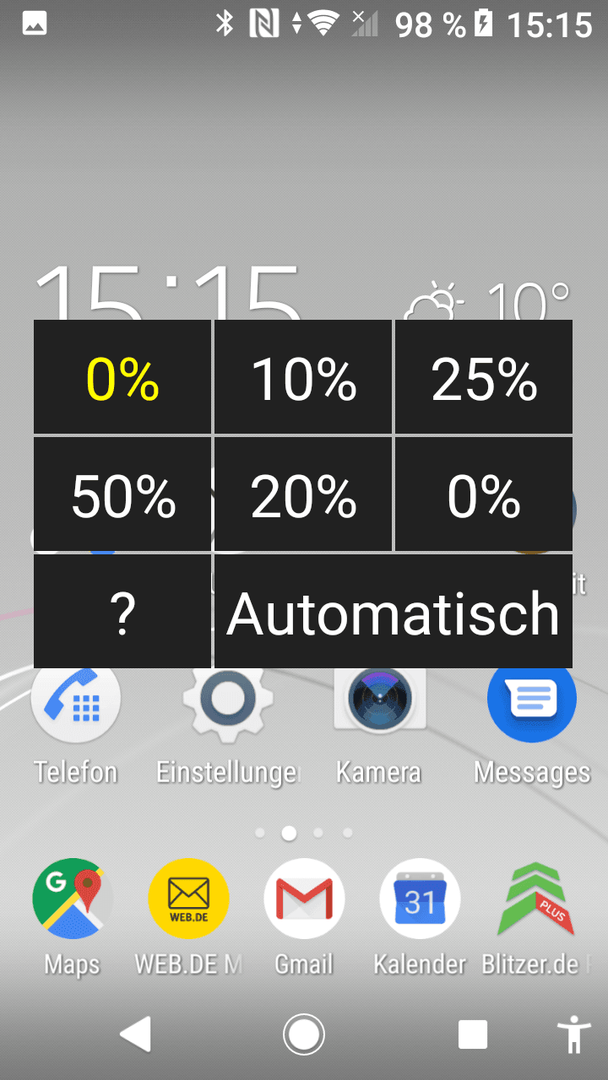Pick the 20% option
The width and height of the screenshot is (608, 1080).
tap(303, 494)
